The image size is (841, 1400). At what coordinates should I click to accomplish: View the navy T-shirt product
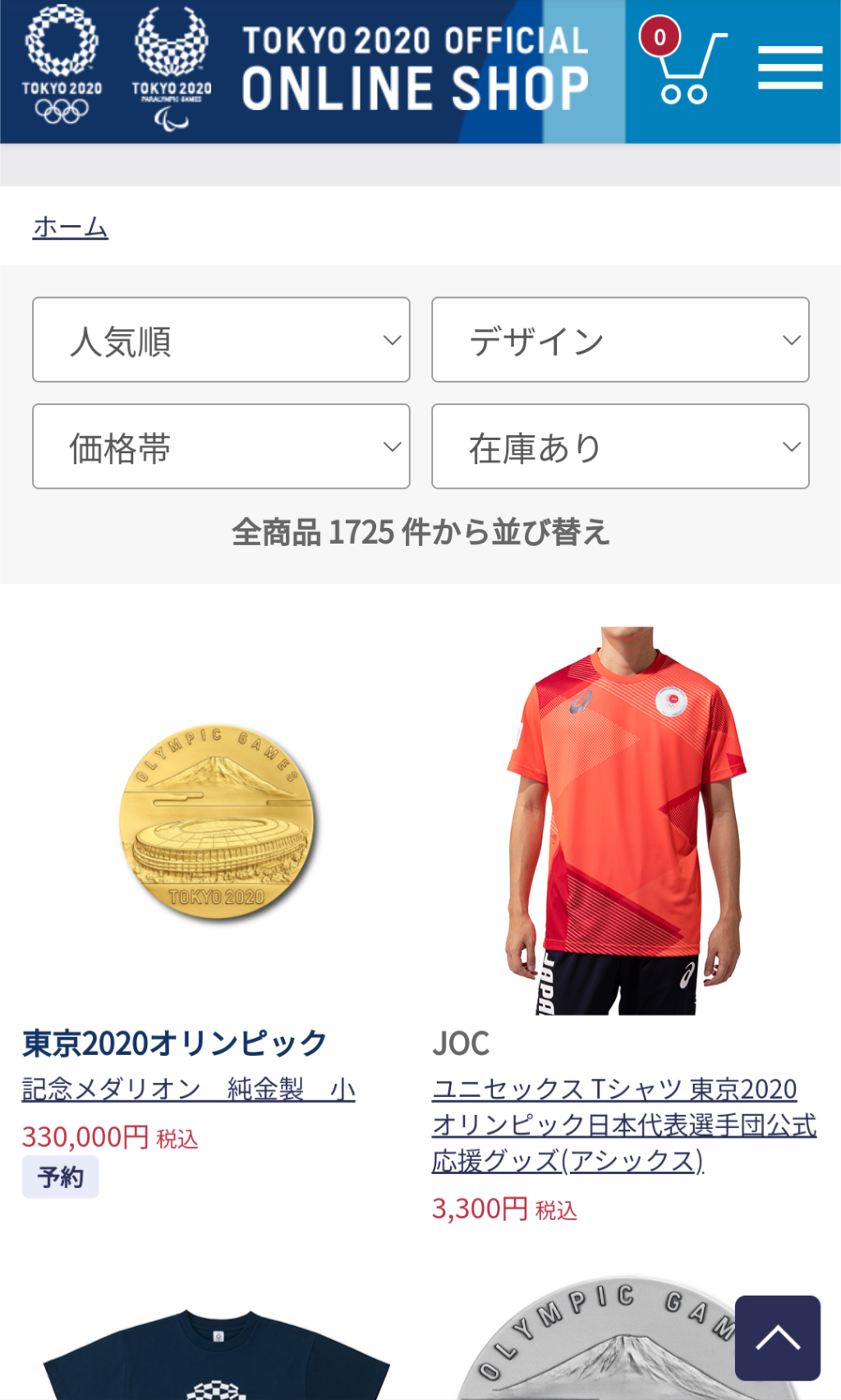coord(217,1355)
